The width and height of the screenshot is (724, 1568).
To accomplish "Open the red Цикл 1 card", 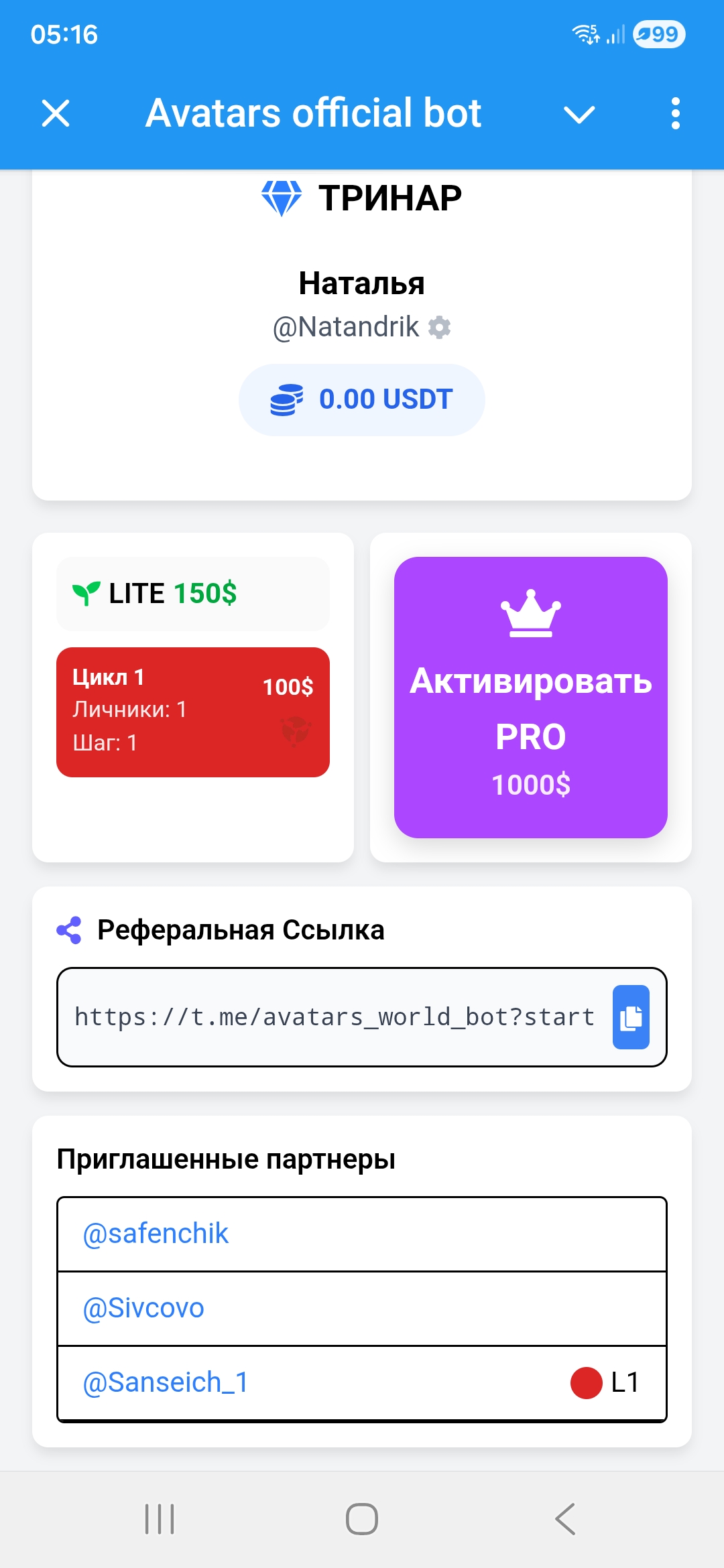I will [193, 712].
